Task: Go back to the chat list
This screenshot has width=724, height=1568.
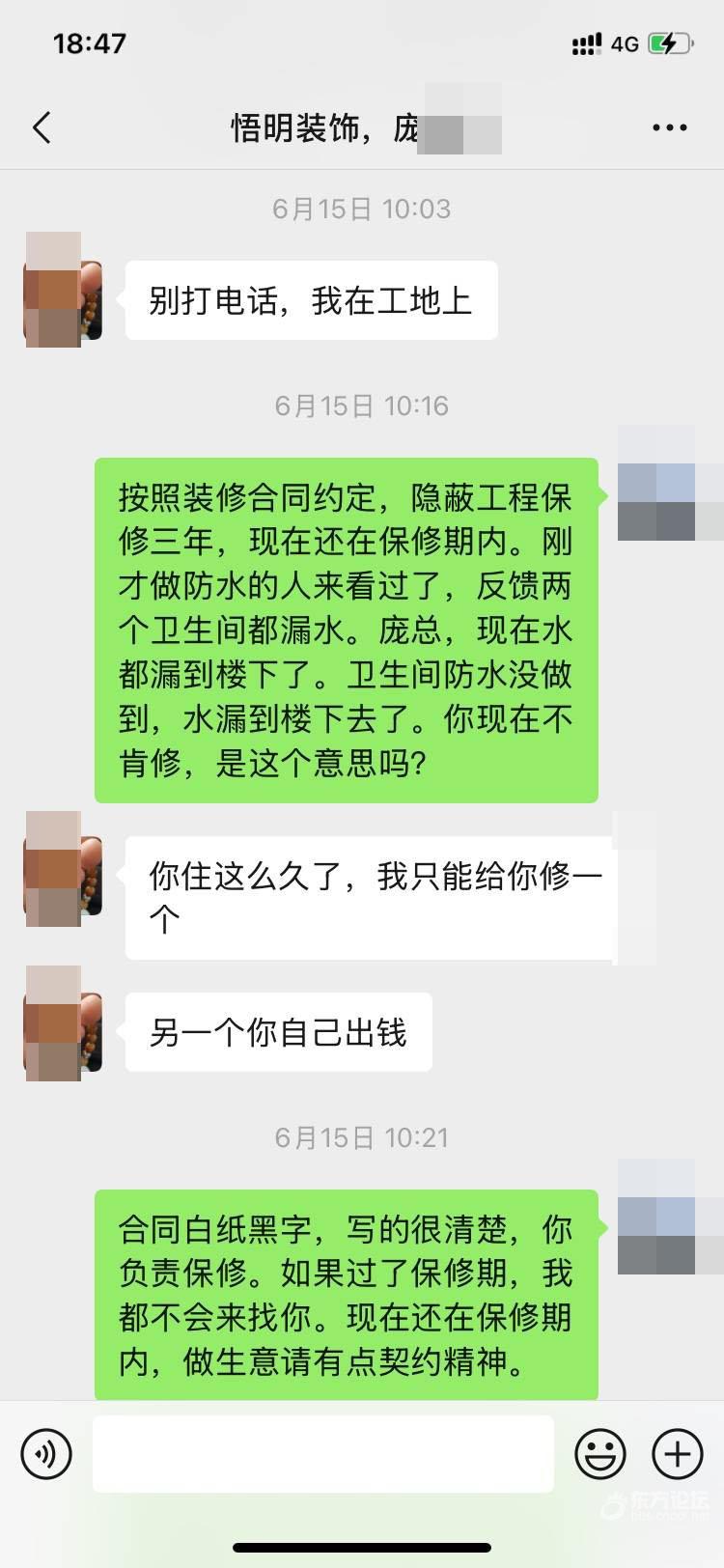Action: 42,127
